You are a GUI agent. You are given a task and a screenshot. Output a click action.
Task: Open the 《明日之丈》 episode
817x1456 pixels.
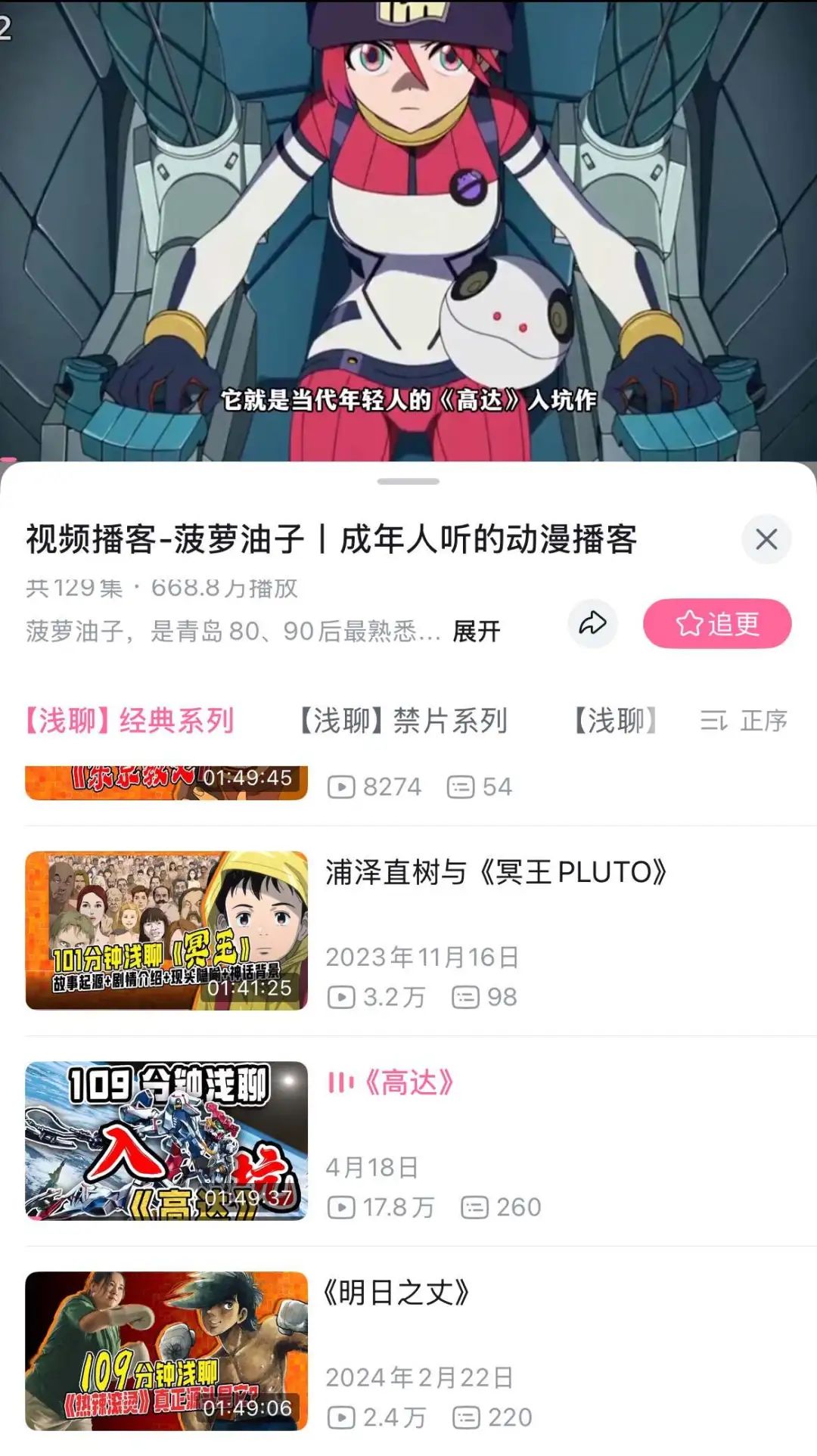click(396, 1293)
